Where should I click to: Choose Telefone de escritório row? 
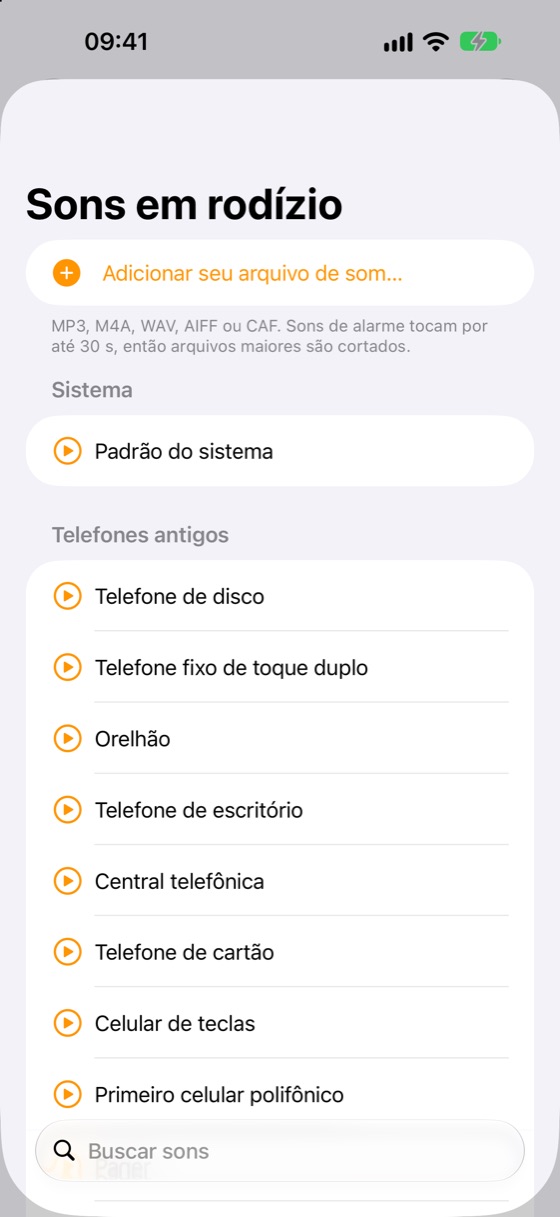coord(279,810)
